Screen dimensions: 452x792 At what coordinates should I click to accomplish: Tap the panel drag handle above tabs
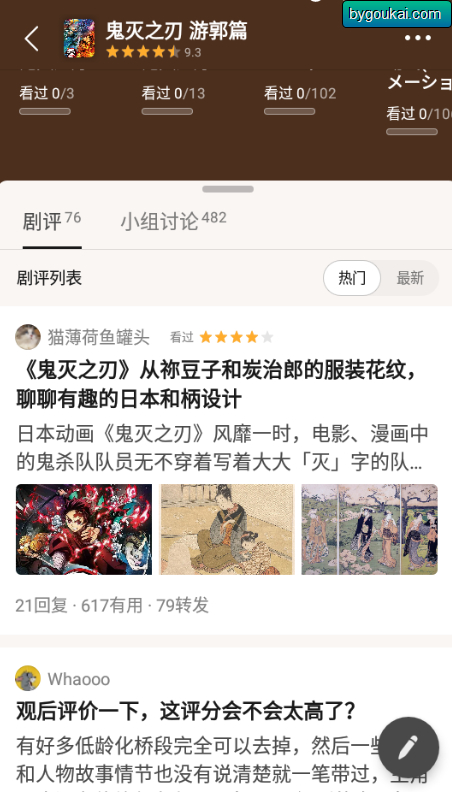pyautogui.click(x=228, y=189)
